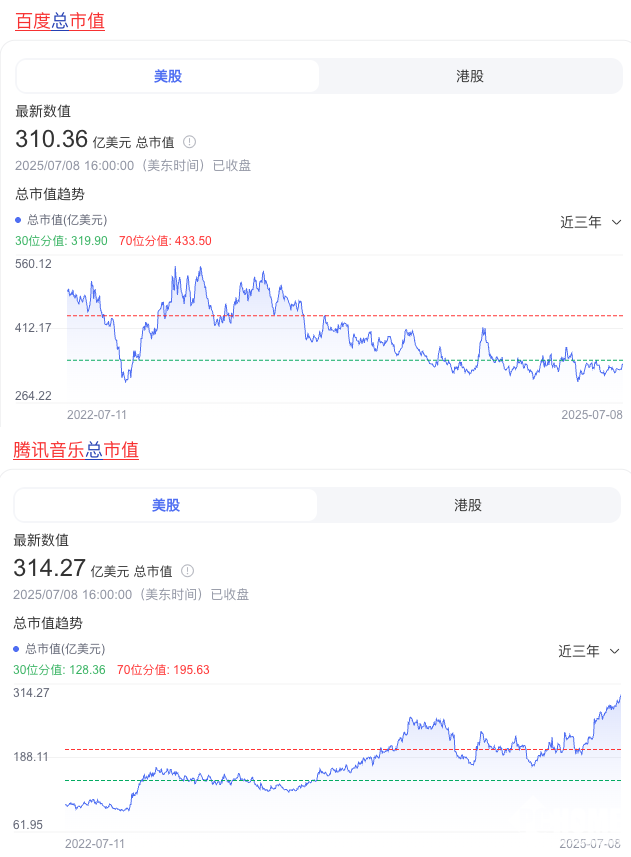Switch to 港股 tab in the 腾讯音乐 card

click(467, 505)
